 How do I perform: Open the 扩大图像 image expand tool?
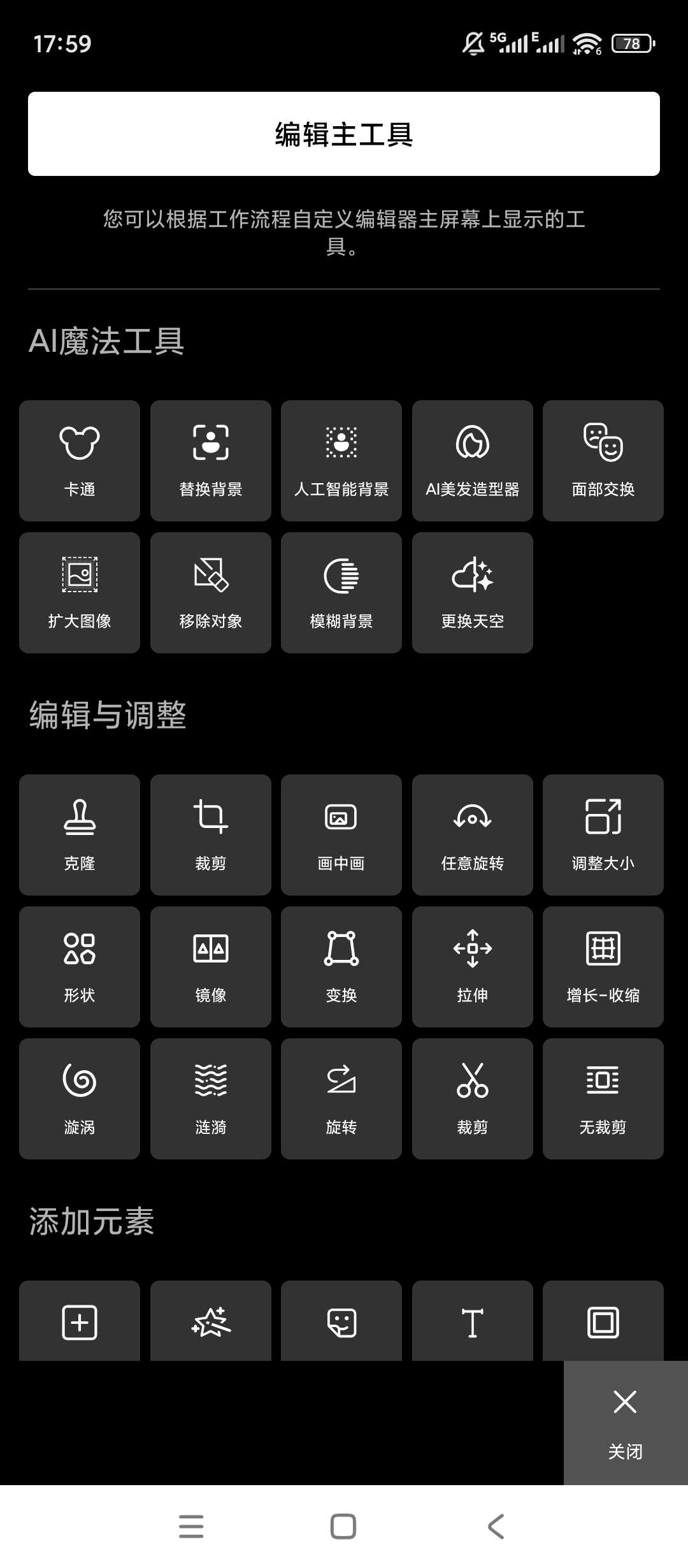coord(79,592)
